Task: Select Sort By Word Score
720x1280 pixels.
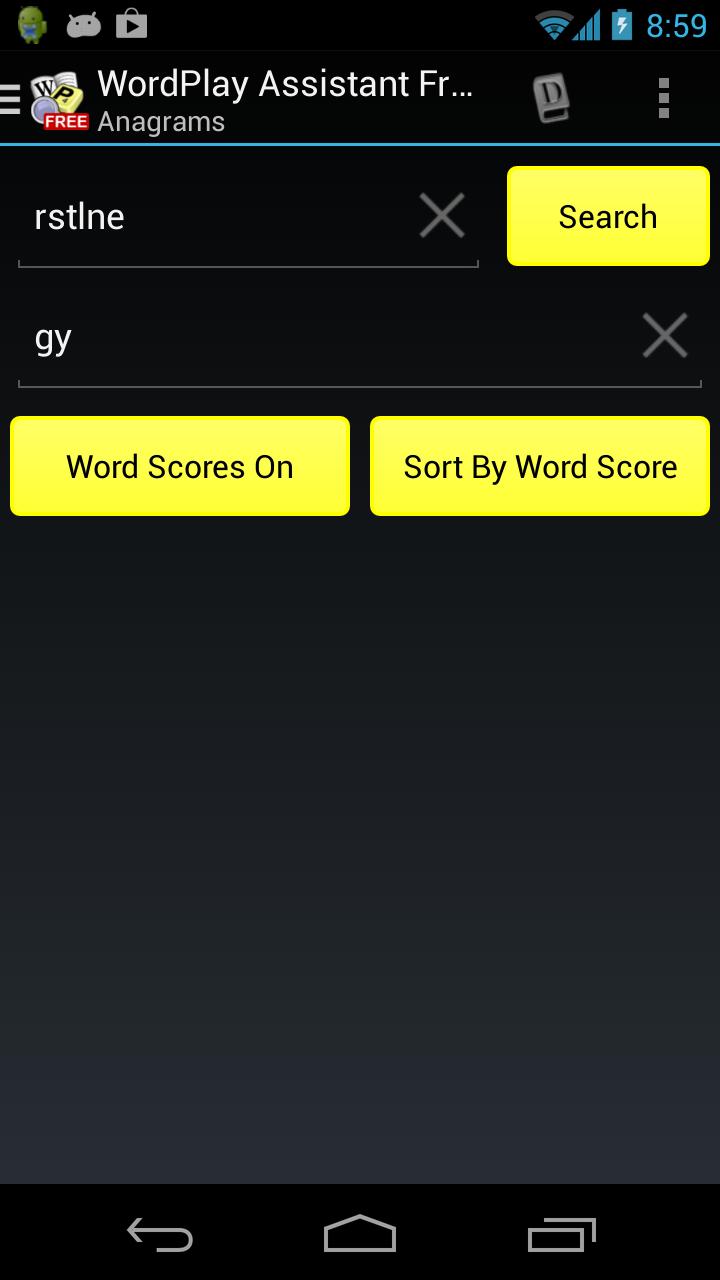Action: click(540, 467)
